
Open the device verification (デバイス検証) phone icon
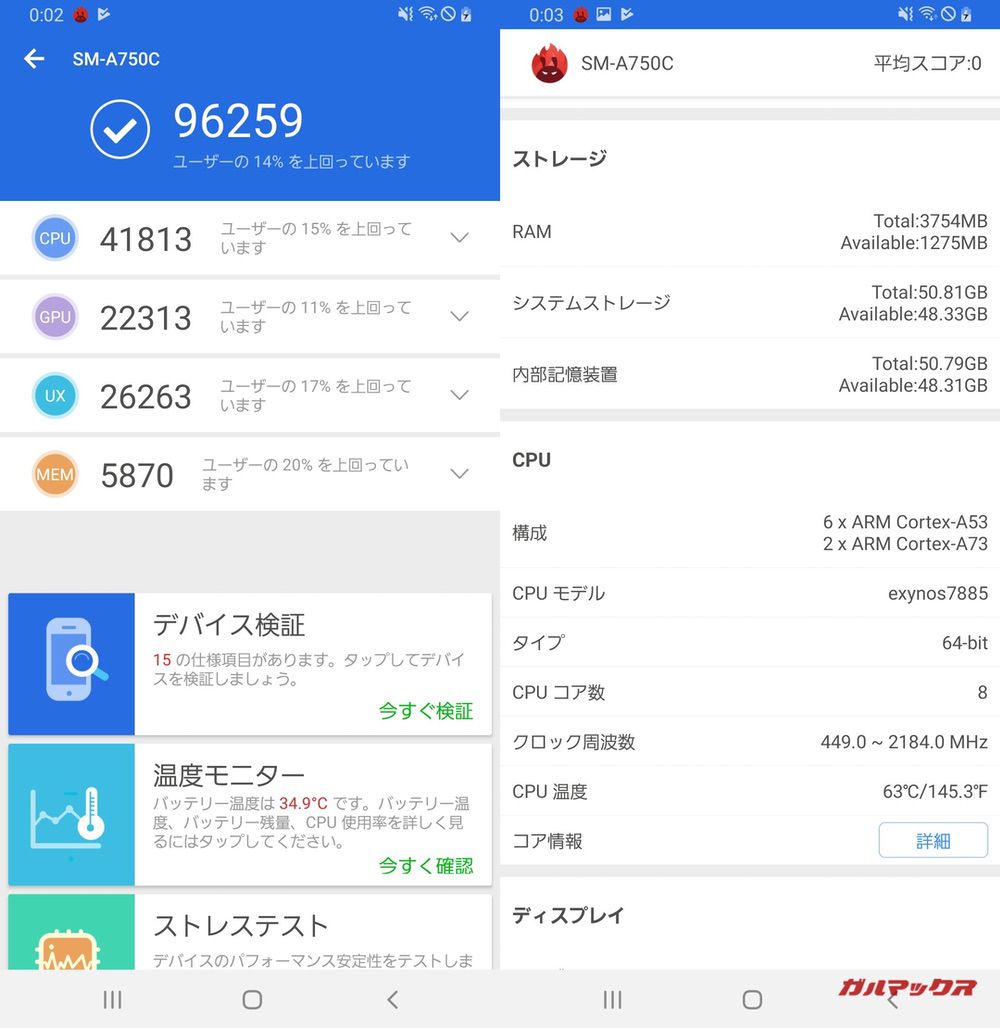click(x=70, y=663)
